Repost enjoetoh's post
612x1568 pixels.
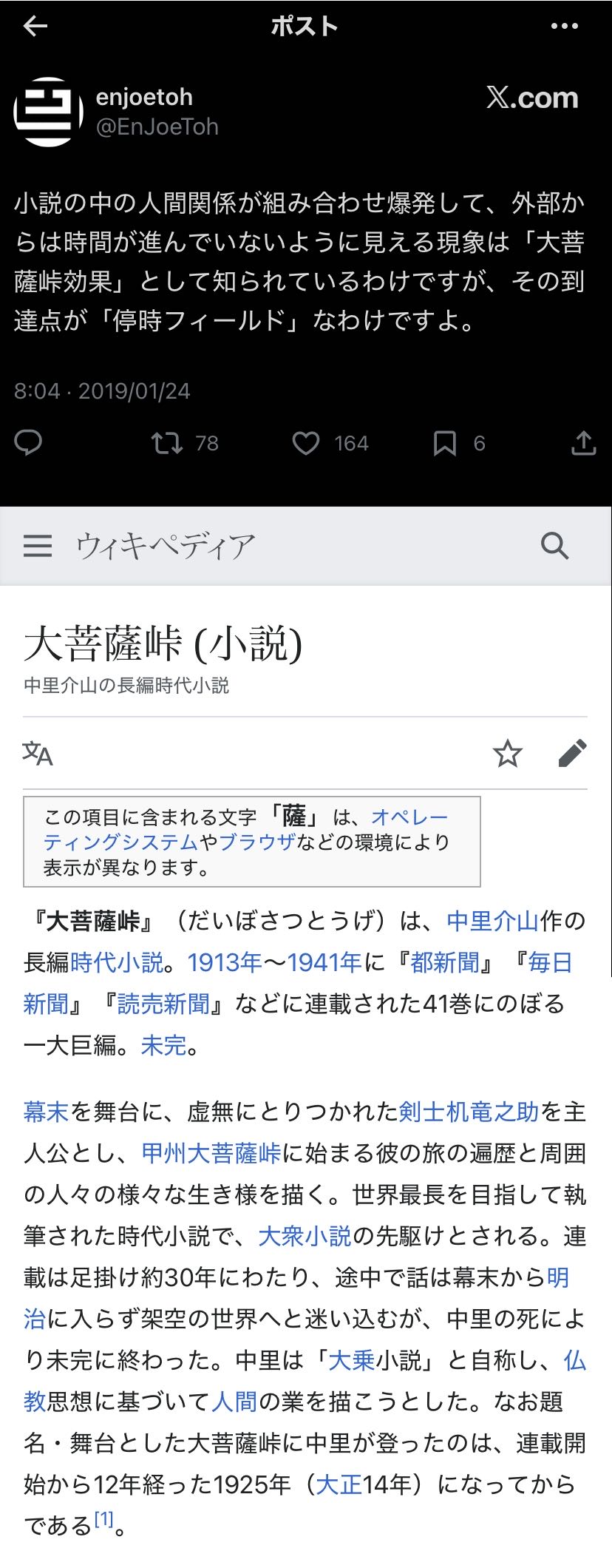(167, 443)
